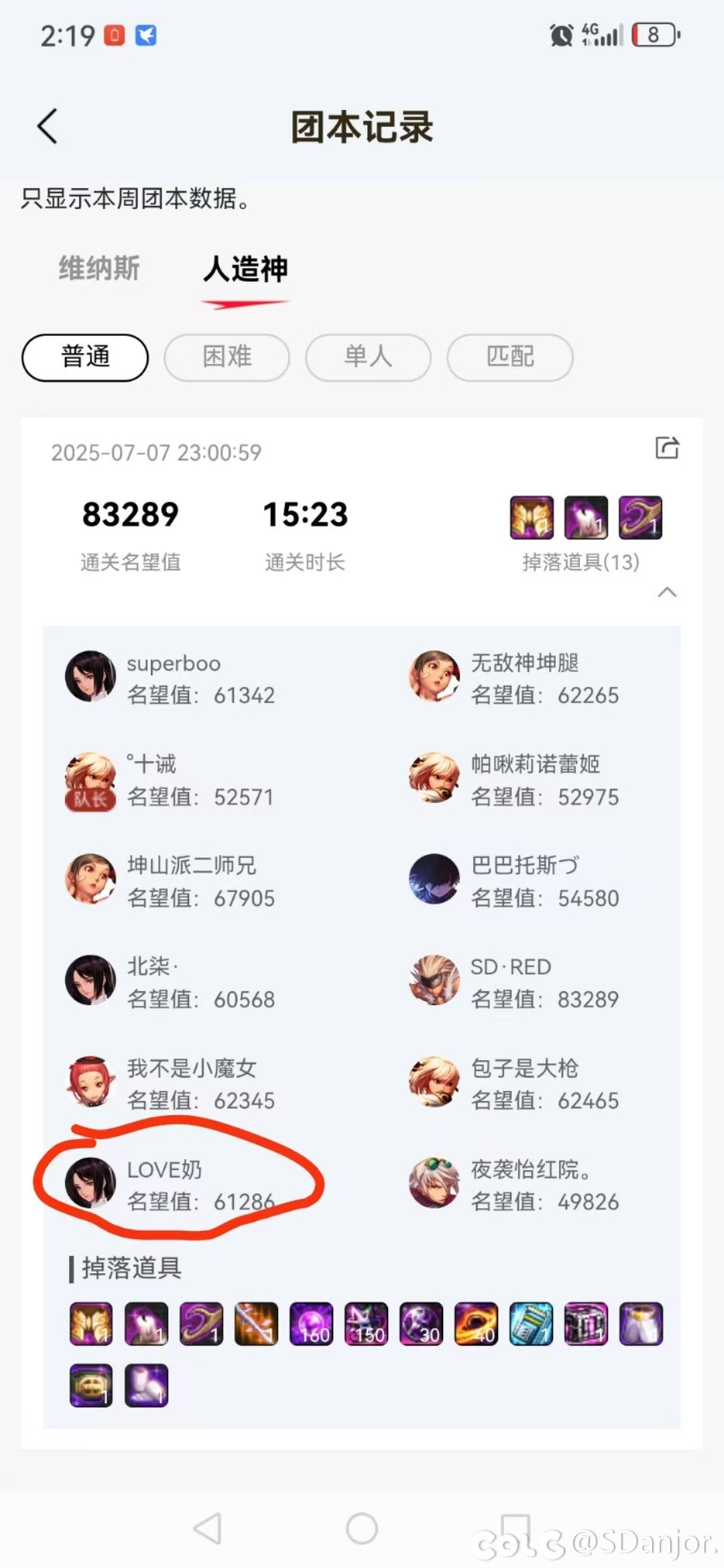This screenshot has width=724, height=1568.
Task: Open player superboo's profile
Action: coord(90,677)
